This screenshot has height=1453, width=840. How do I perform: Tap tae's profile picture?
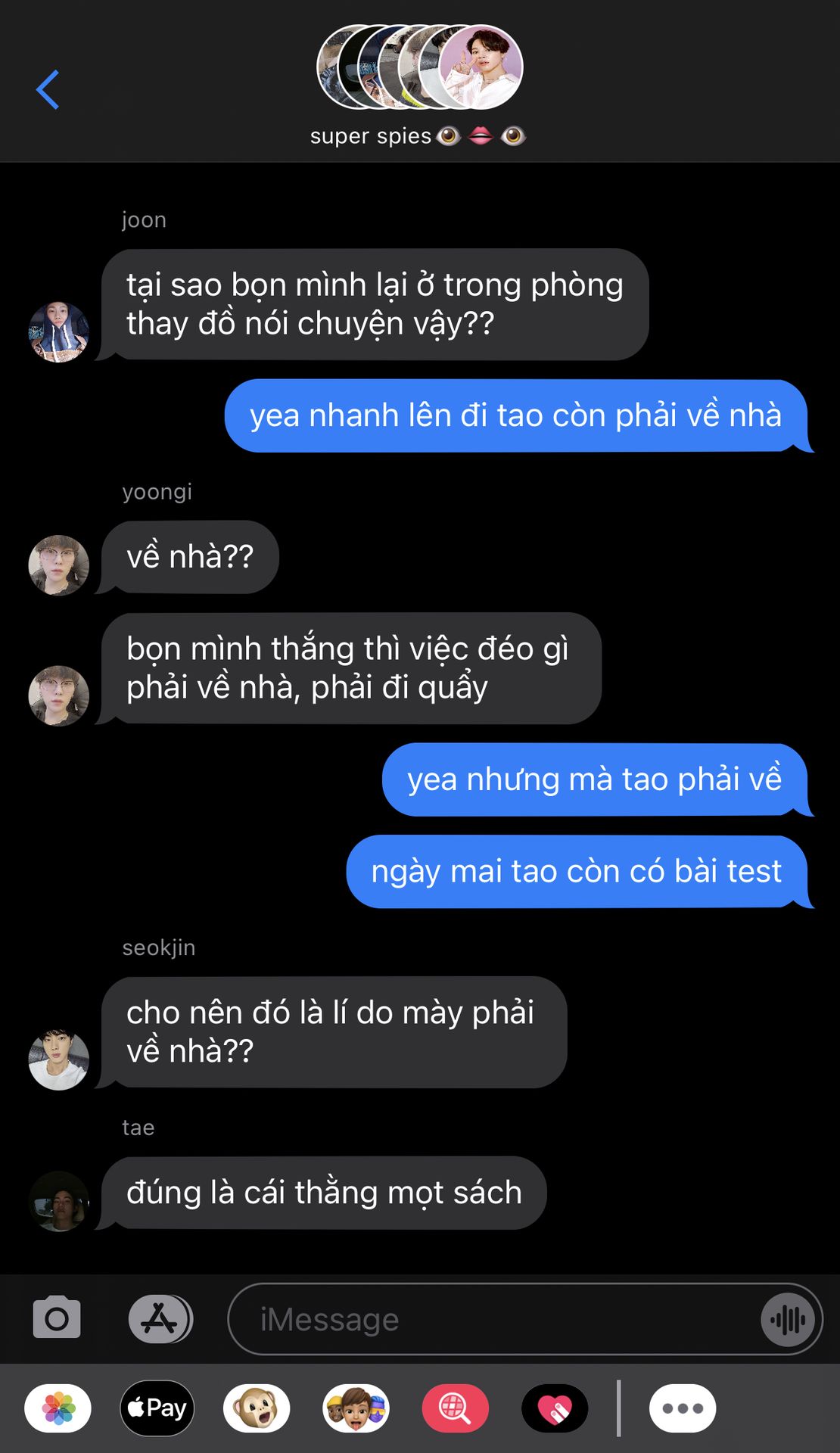pyautogui.click(x=59, y=1201)
